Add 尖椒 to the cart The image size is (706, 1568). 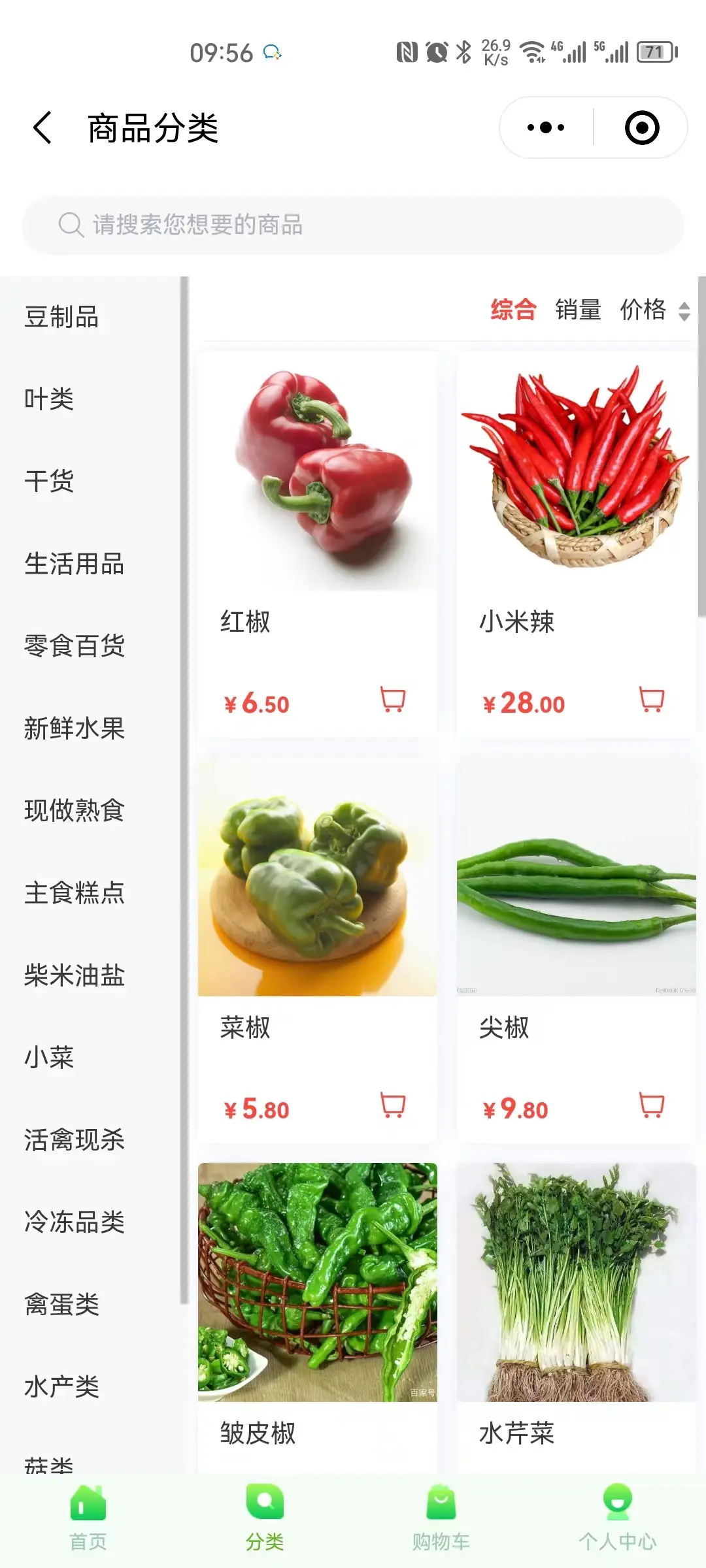[652, 1105]
